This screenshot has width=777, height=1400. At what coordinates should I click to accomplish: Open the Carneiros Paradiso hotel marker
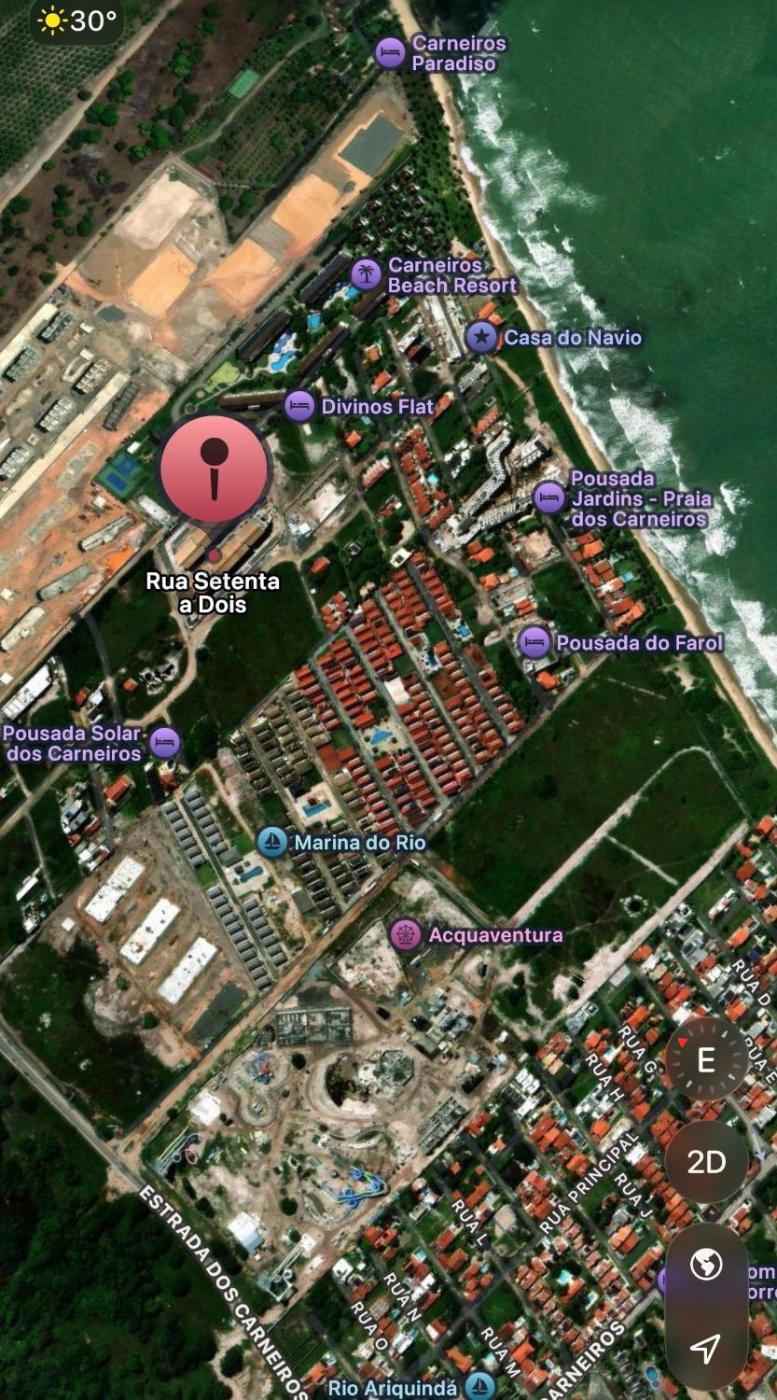390,53
